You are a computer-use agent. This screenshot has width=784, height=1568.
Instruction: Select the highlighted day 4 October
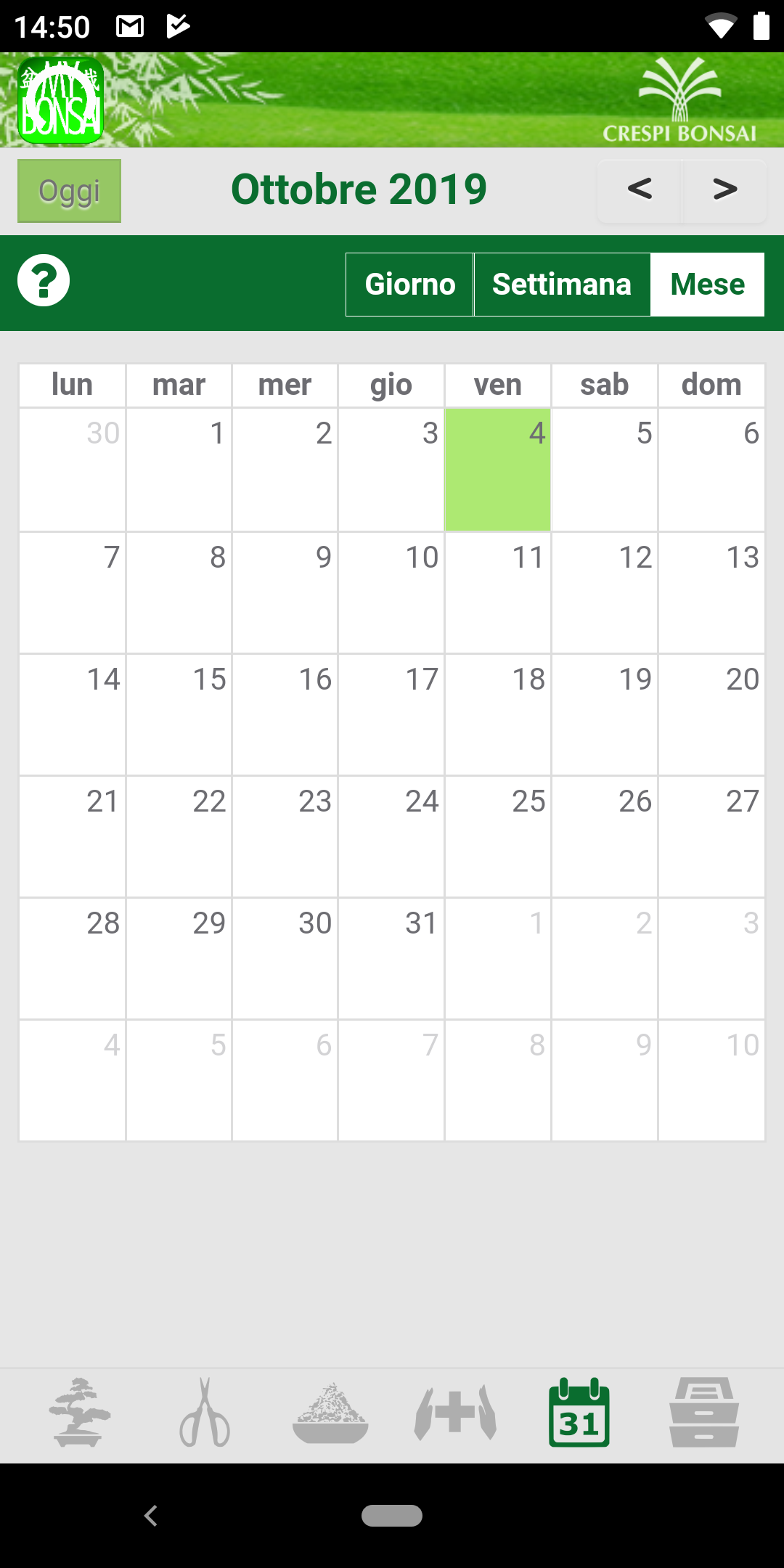498,470
